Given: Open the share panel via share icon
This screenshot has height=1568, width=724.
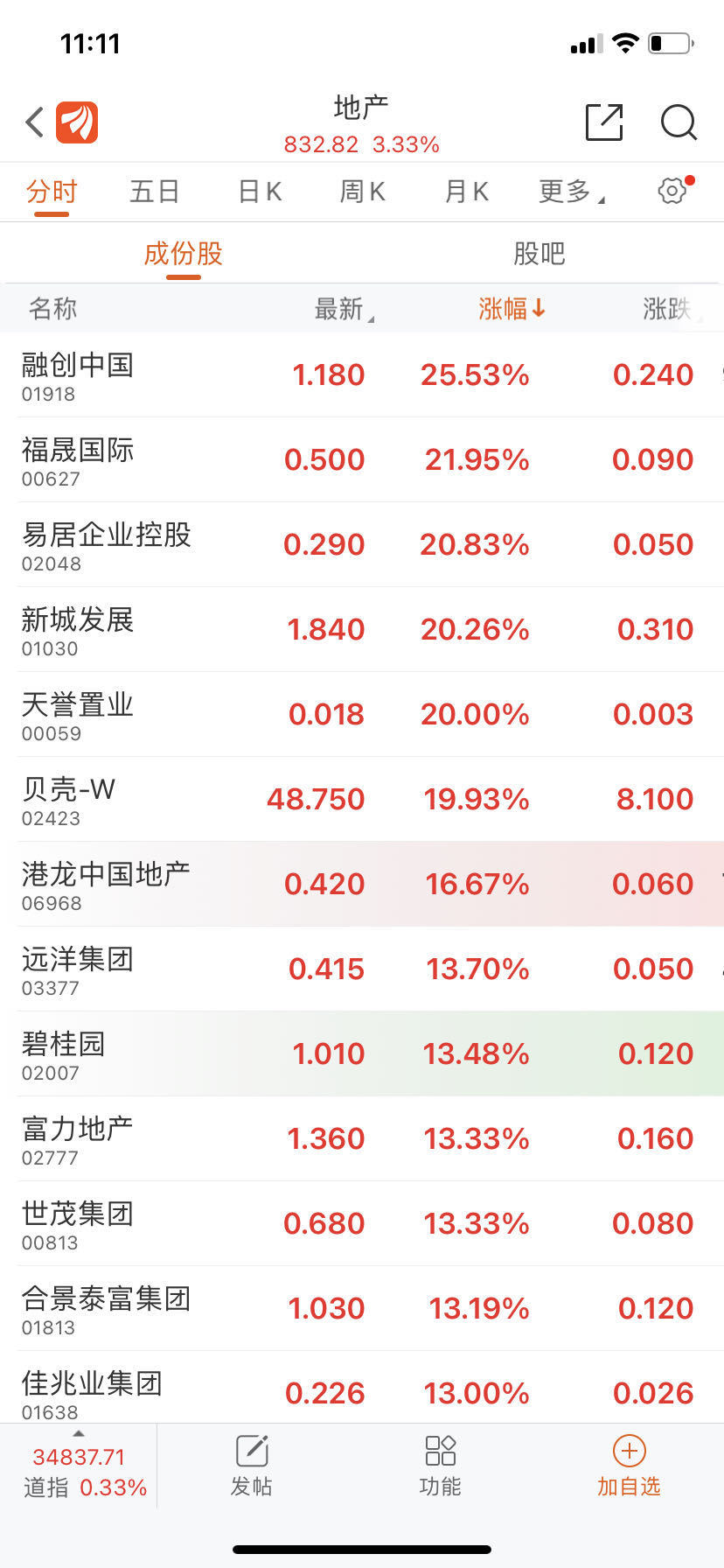Looking at the screenshot, I should [x=603, y=122].
